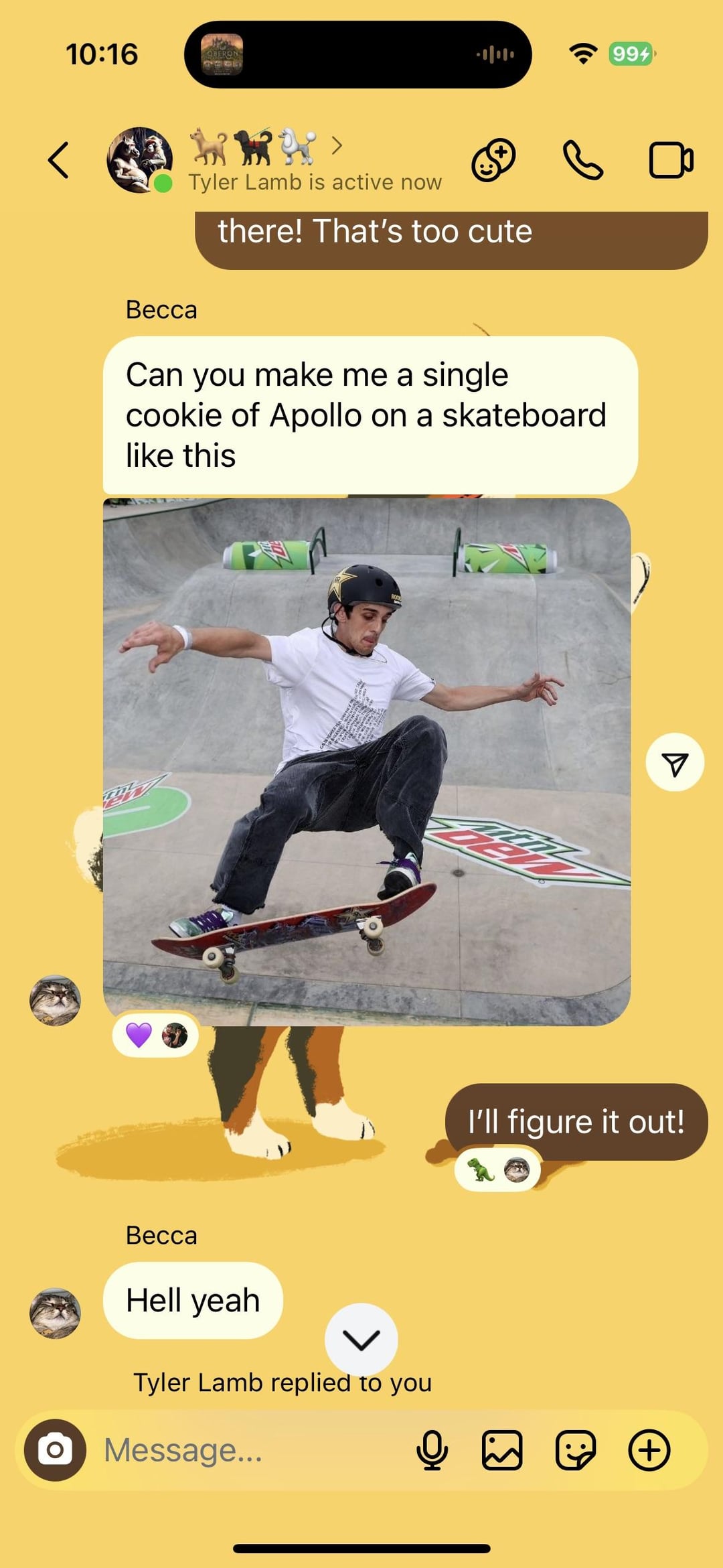The height and width of the screenshot is (1568, 723).
Task: Open Becca's profile picture beside "Hell yeah"
Action: pyautogui.click(x=55, y=1313)
